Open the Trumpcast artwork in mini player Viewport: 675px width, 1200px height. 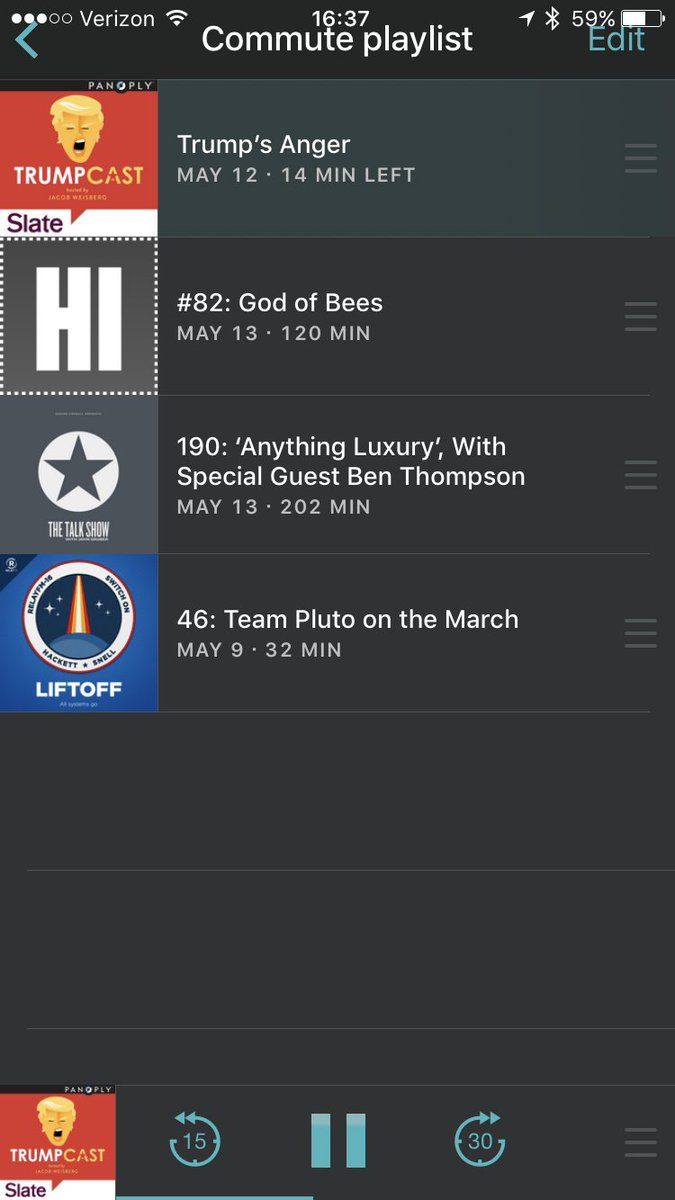click(x=57, y=1142)
